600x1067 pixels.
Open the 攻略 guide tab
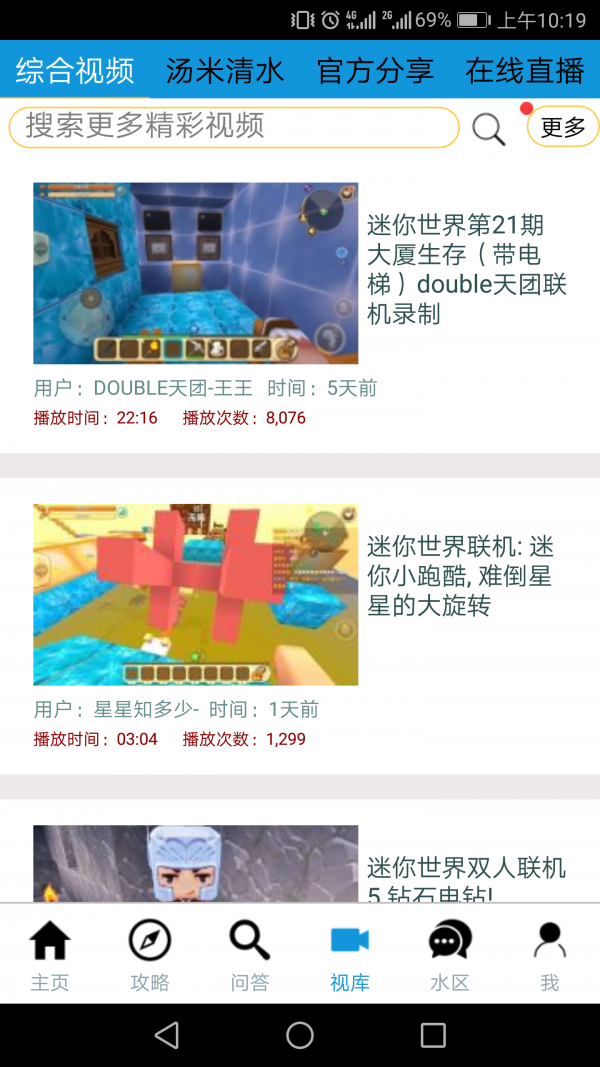pyautogui.click(x=150, y=955)
